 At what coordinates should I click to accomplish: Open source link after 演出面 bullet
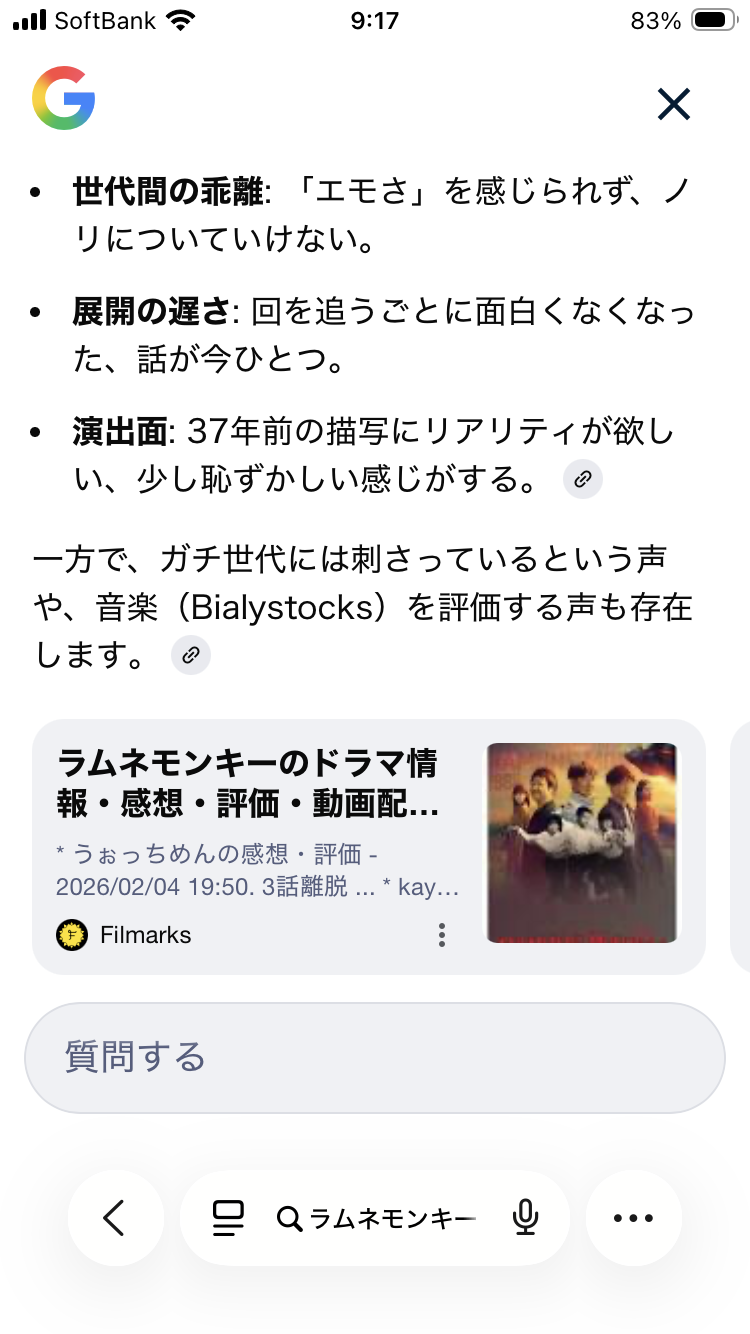point(583,479)
